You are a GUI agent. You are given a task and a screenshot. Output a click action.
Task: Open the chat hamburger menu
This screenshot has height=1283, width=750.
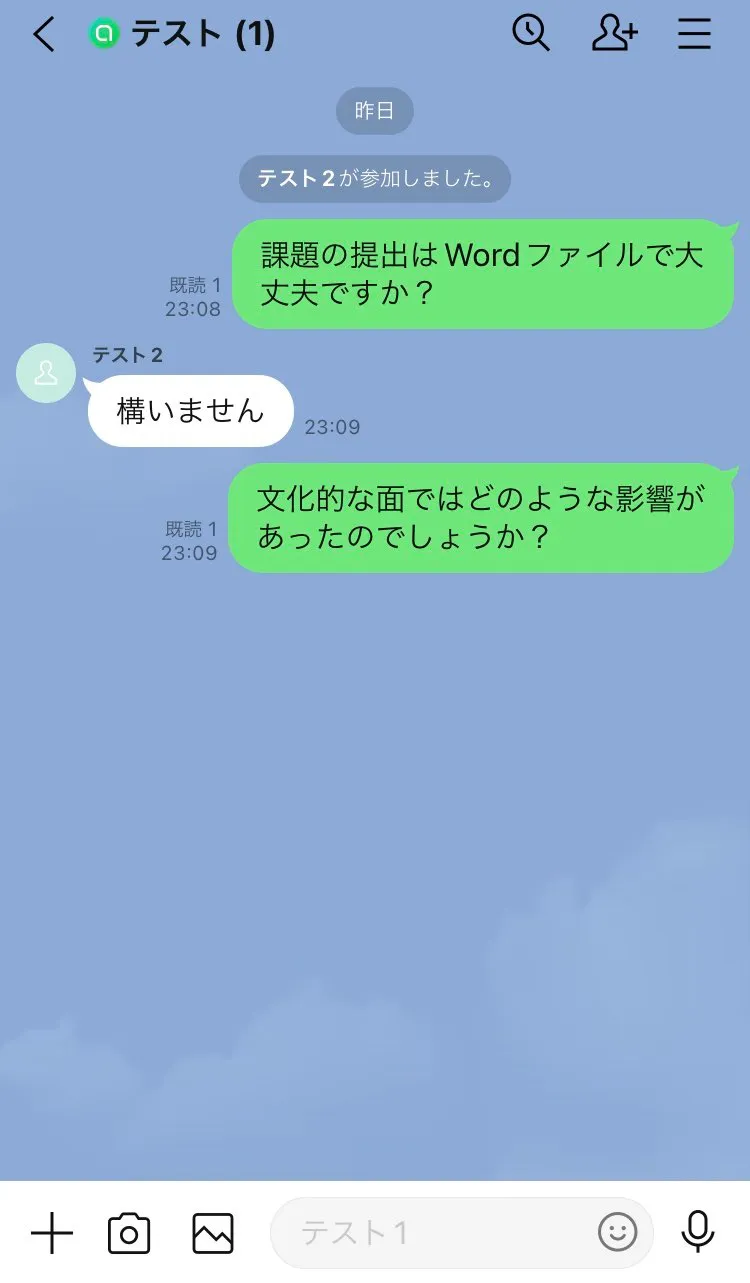[694, 34]
